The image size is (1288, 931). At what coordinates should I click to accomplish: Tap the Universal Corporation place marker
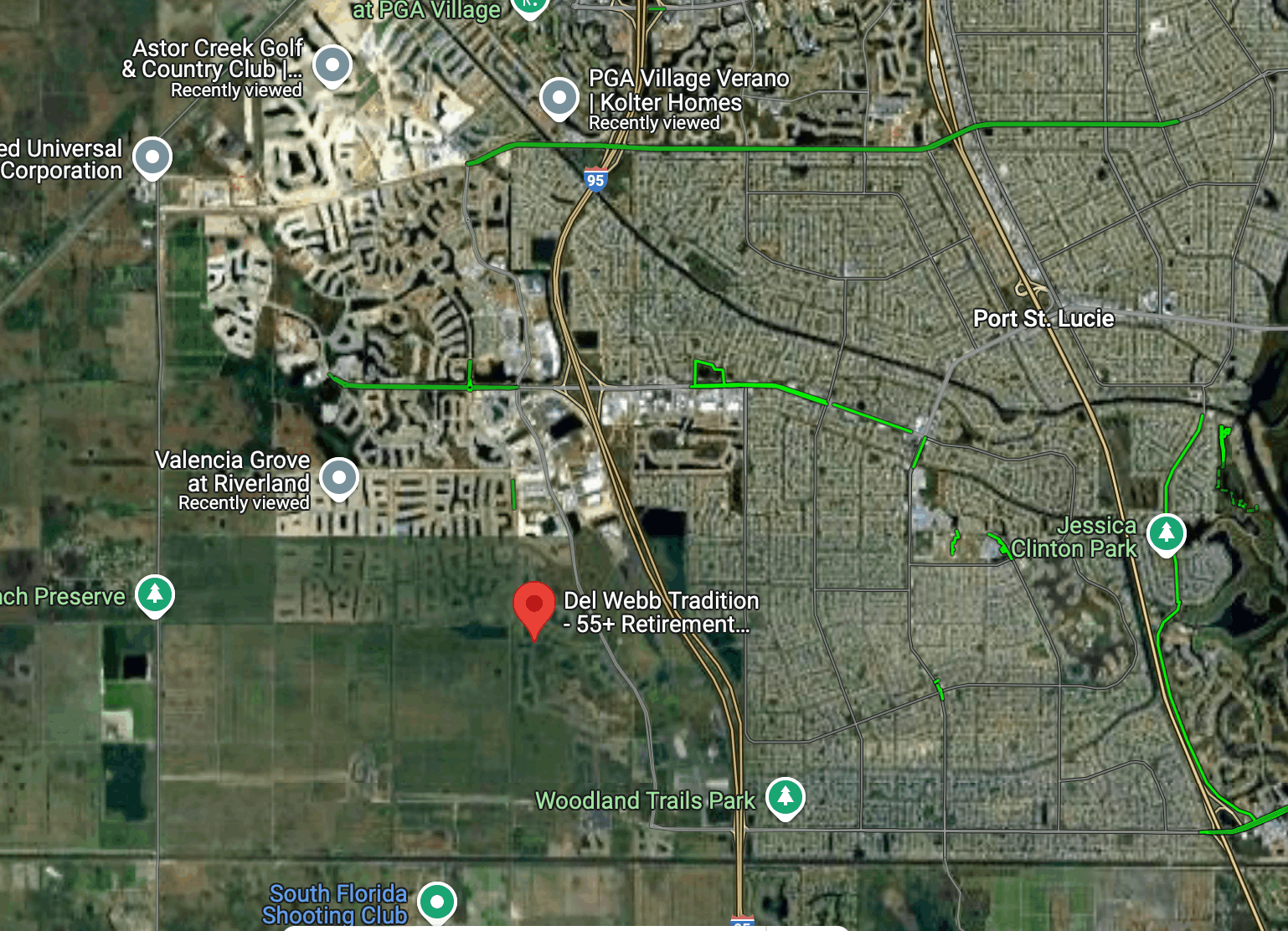coord(152,158)
